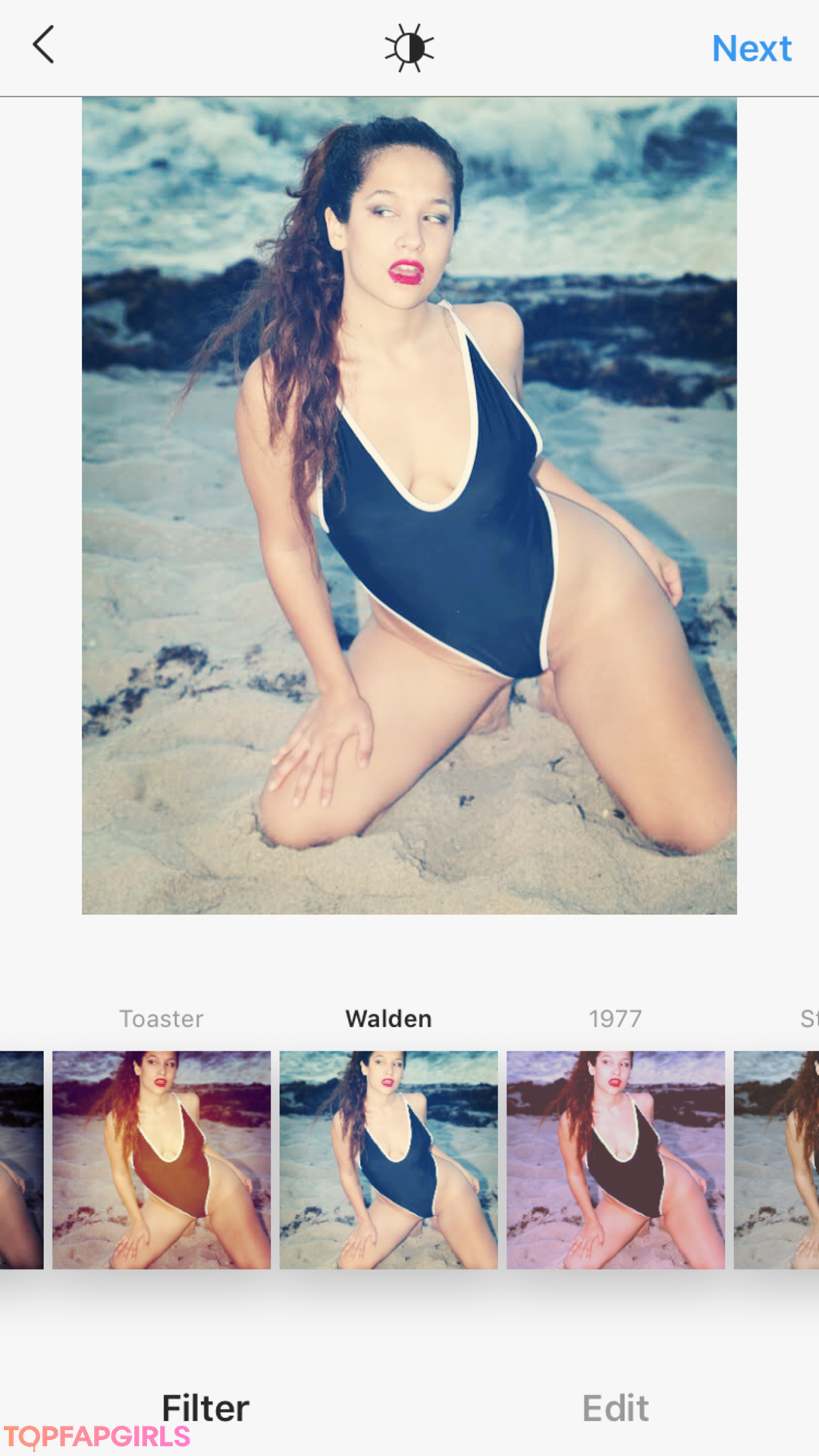Switch to the Filter tab
Screen dimensions: 819x1456
(205, 1408)
